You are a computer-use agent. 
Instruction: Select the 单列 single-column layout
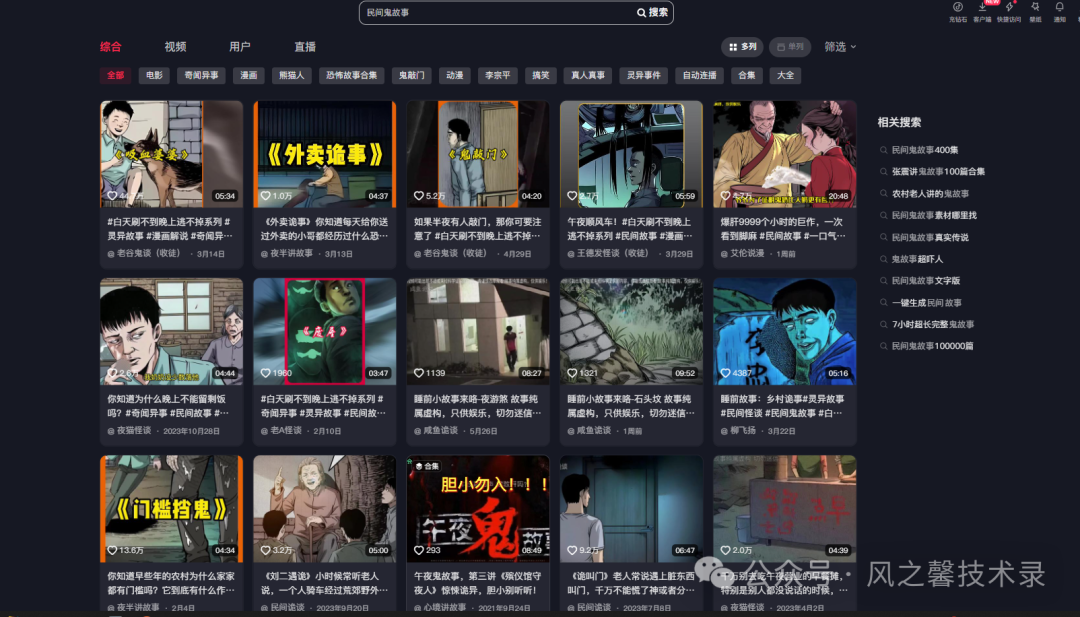[x=790, y=47]
